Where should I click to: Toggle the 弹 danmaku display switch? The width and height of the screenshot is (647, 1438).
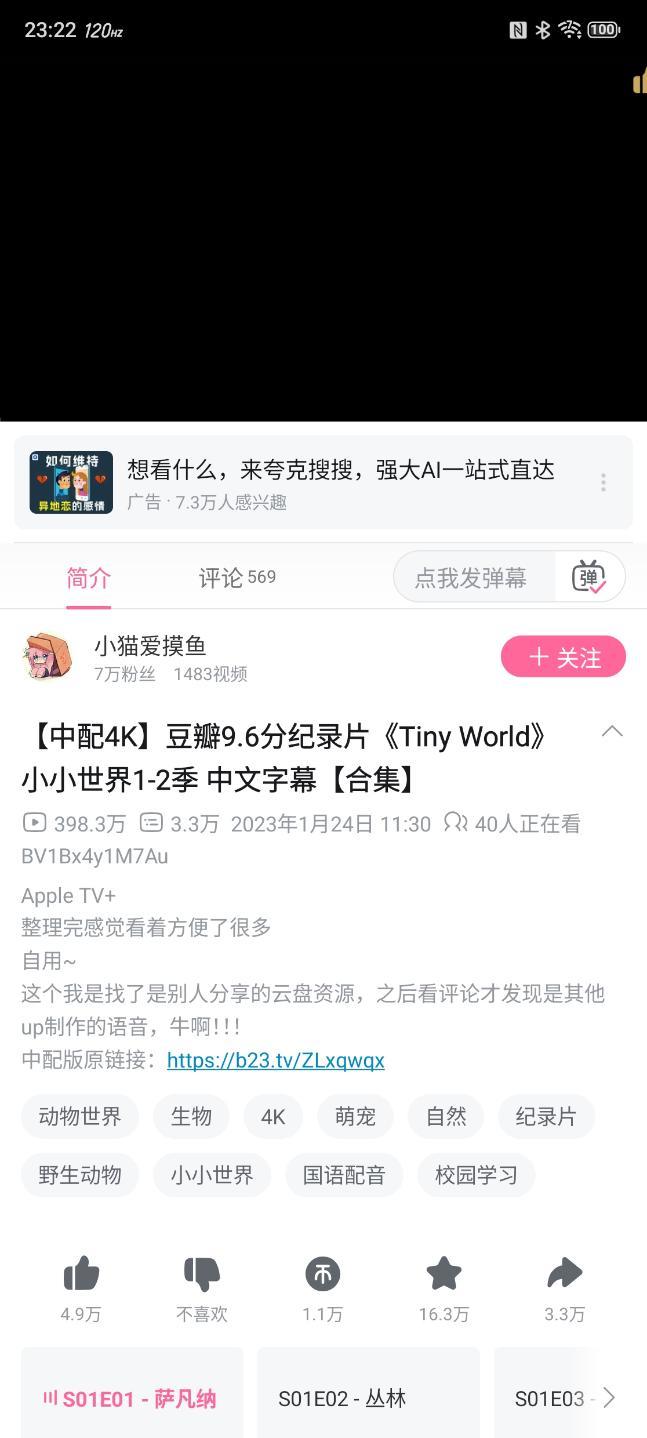(590, 578)
